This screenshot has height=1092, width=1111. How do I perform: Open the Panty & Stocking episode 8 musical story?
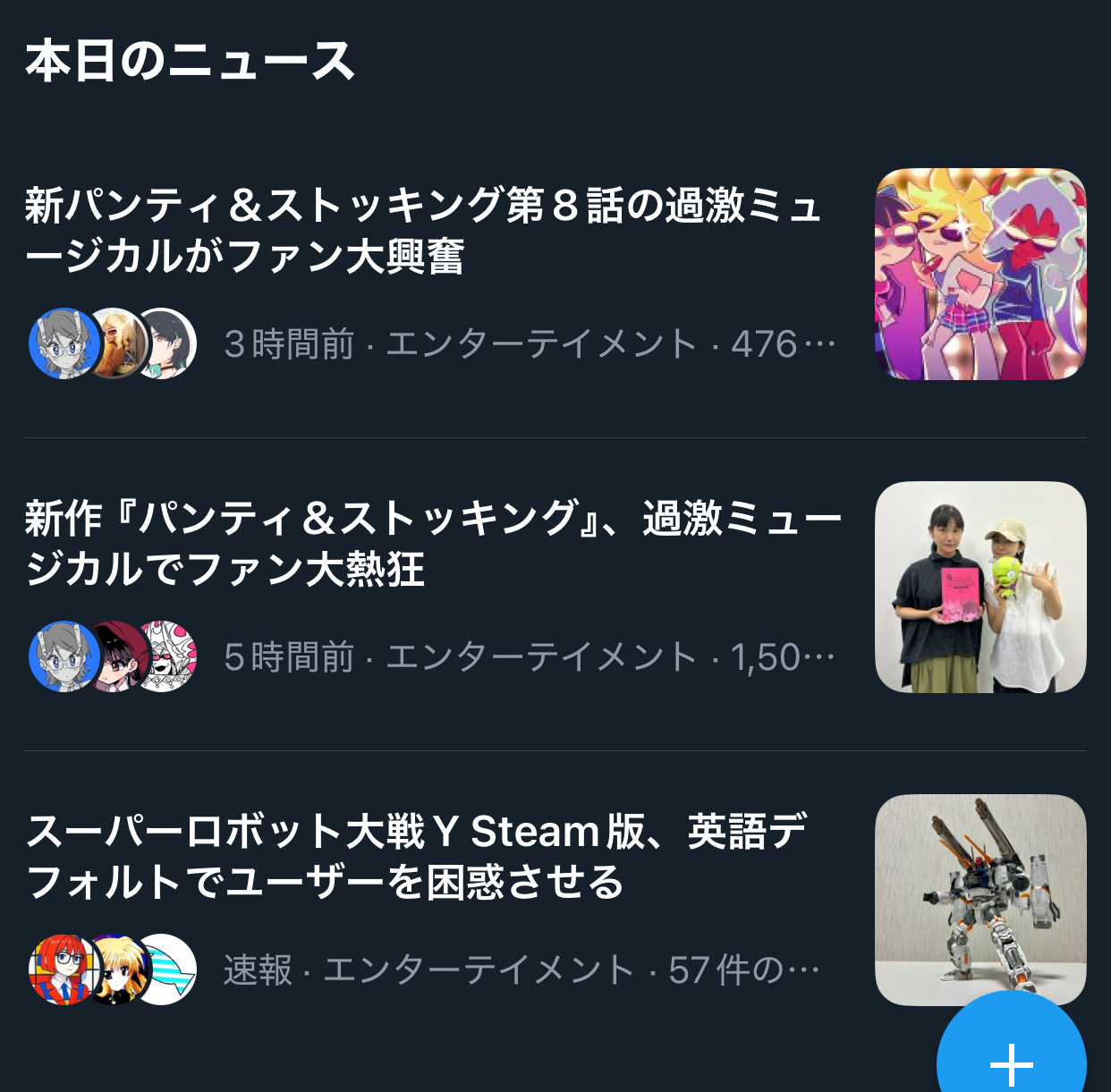point(422,231)
